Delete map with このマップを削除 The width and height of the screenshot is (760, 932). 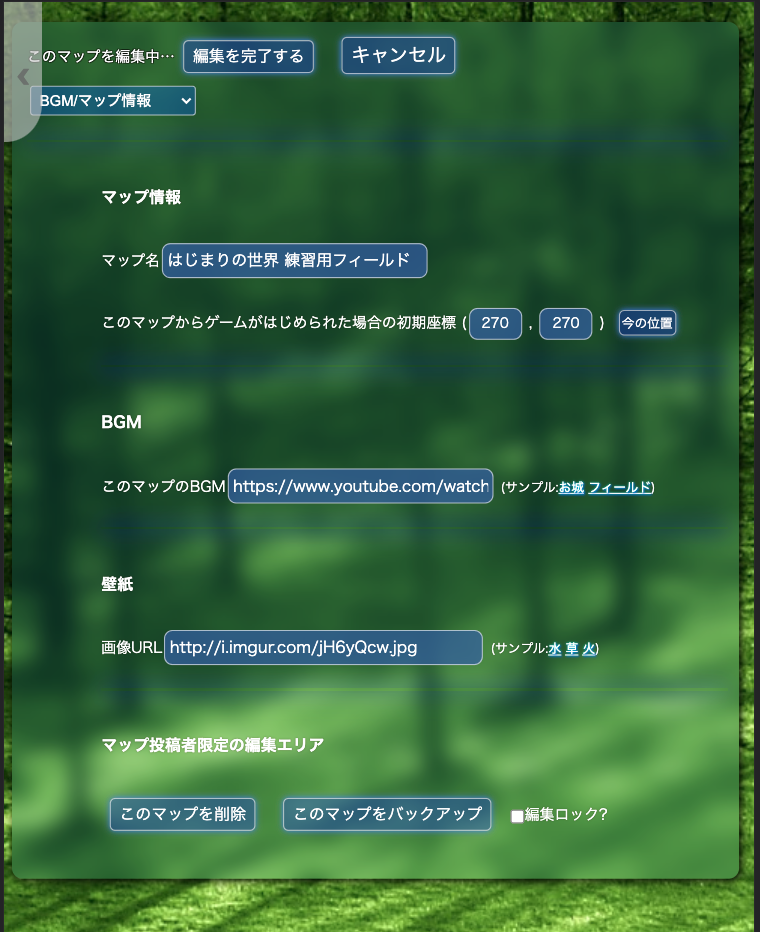[183, 814]
